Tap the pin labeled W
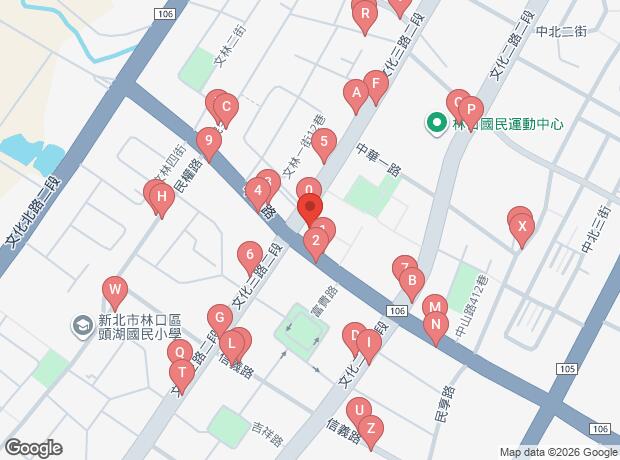Screen dimensions: 620x460 pyautogui.click(x=115, y=293)
